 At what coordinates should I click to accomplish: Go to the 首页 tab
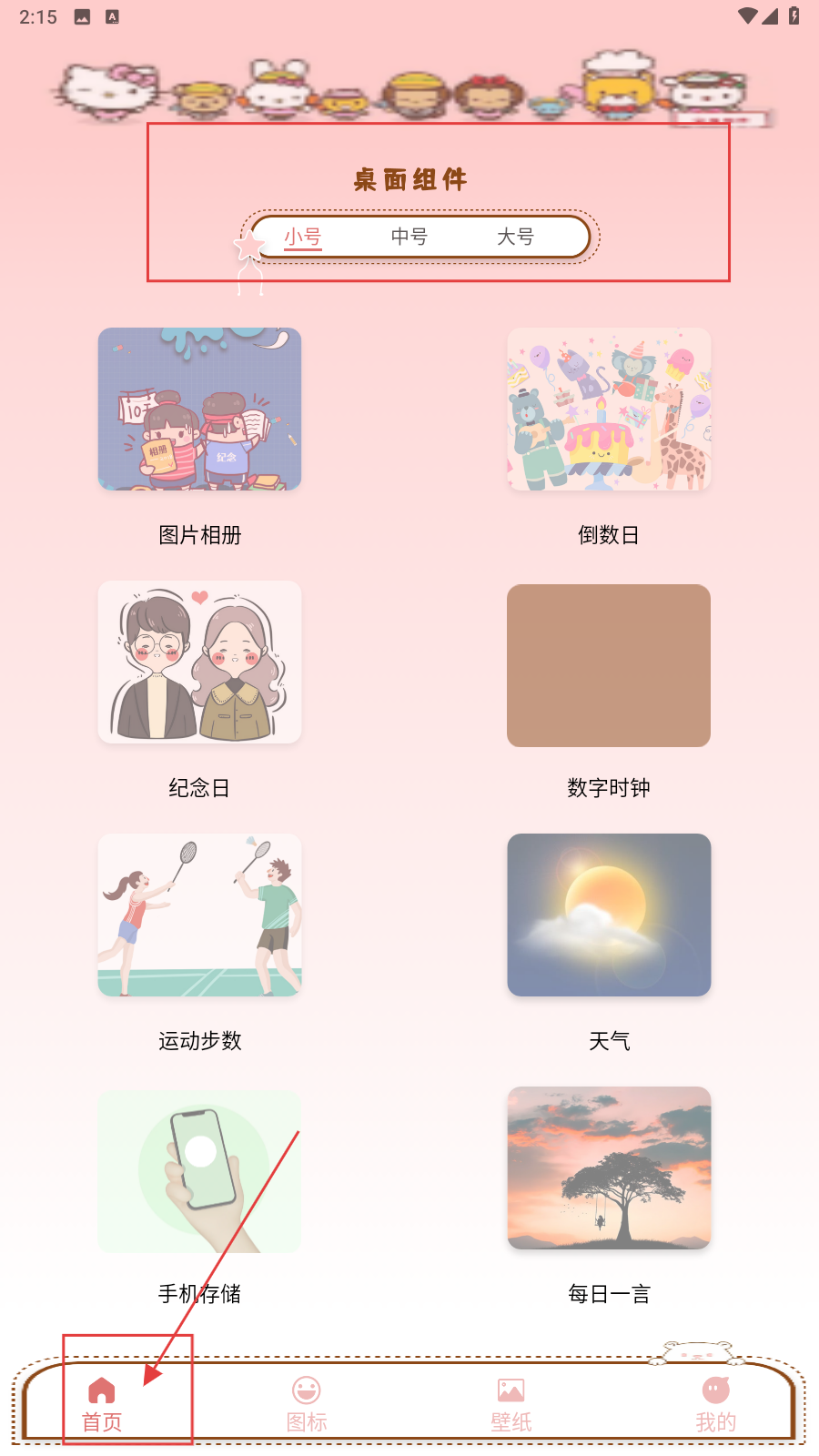(102, 1405)
